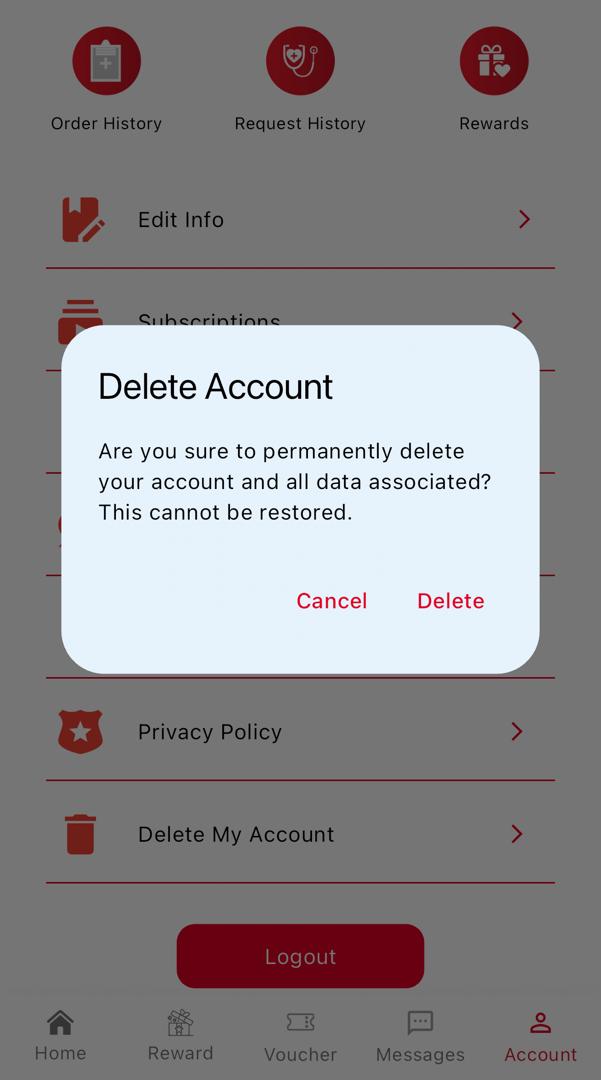601x1080 pixels.
Task: Switch to the Reward tab
Action: (180, 1037)
